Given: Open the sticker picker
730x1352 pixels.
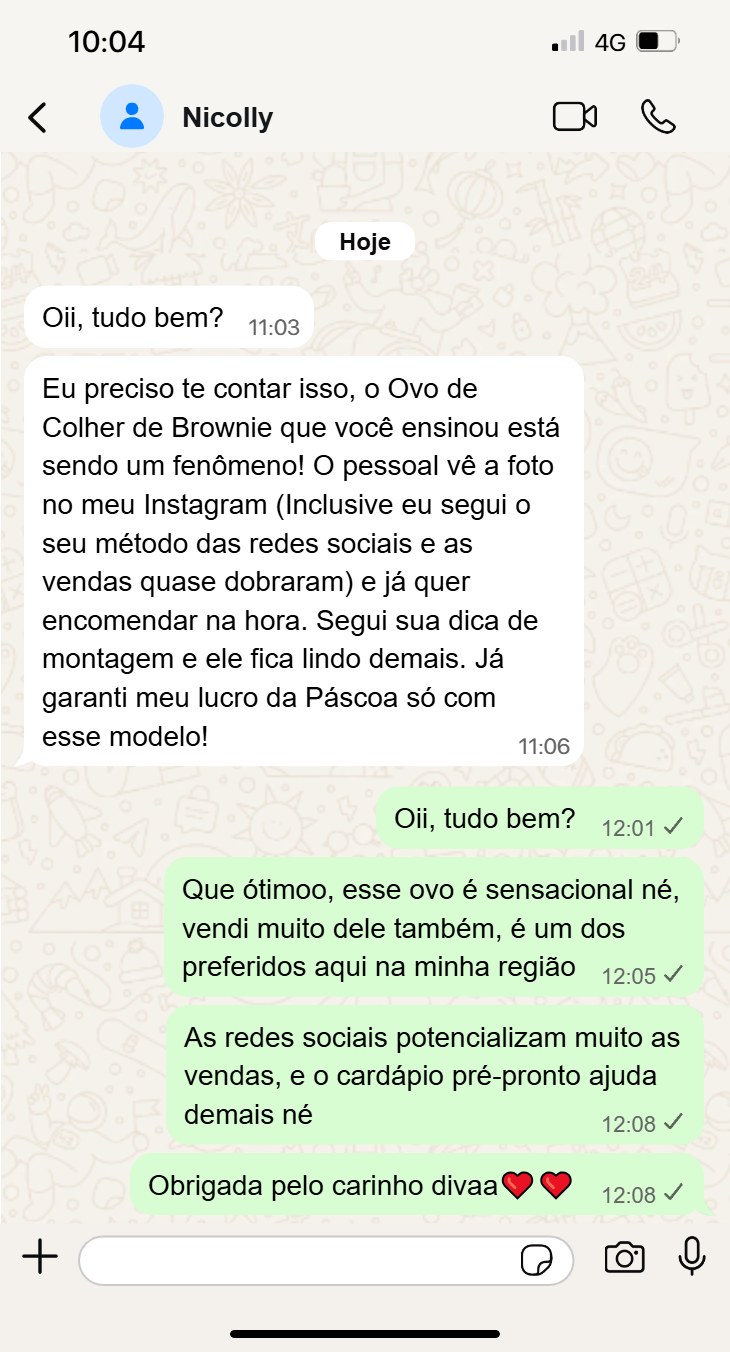Looking at the screenshot, I should tap(537, 1261).
